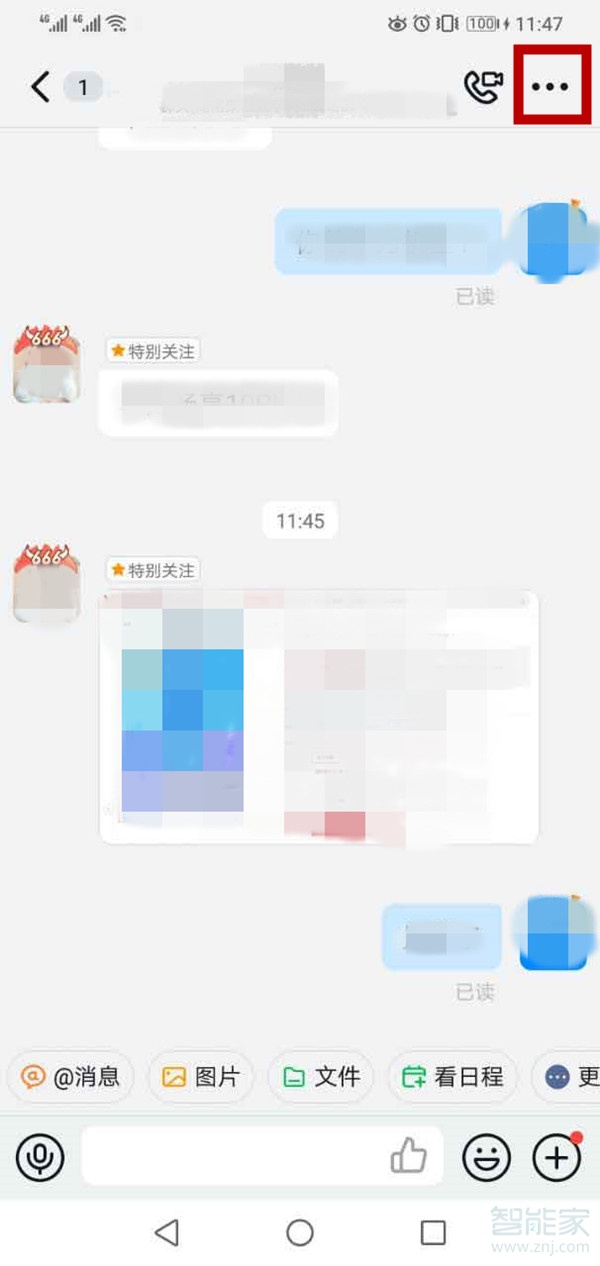This screenshot has width=600, height=1266.
Task: Tap the 看日程 chip
Action: point(452,1077)
